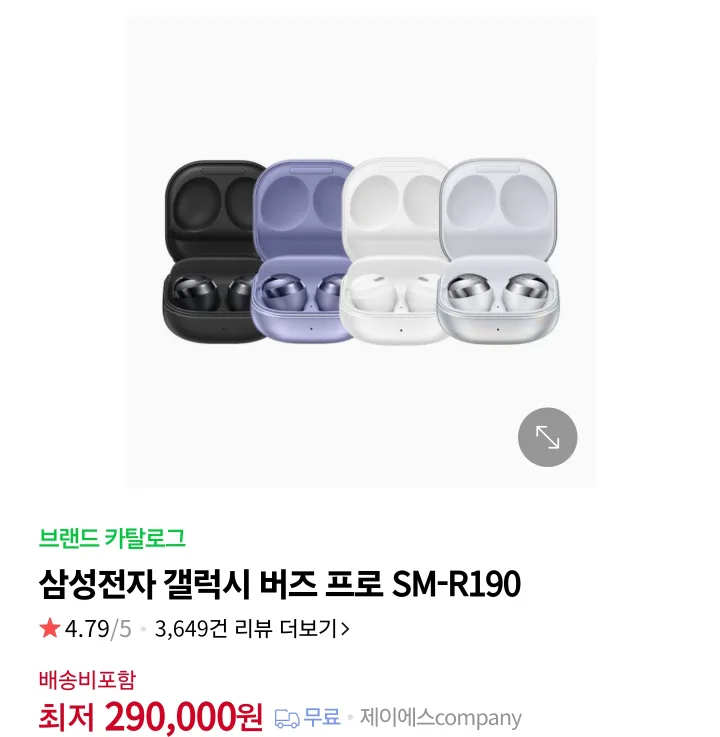Click the delivery truck icon beside 무료

[290, 716]
